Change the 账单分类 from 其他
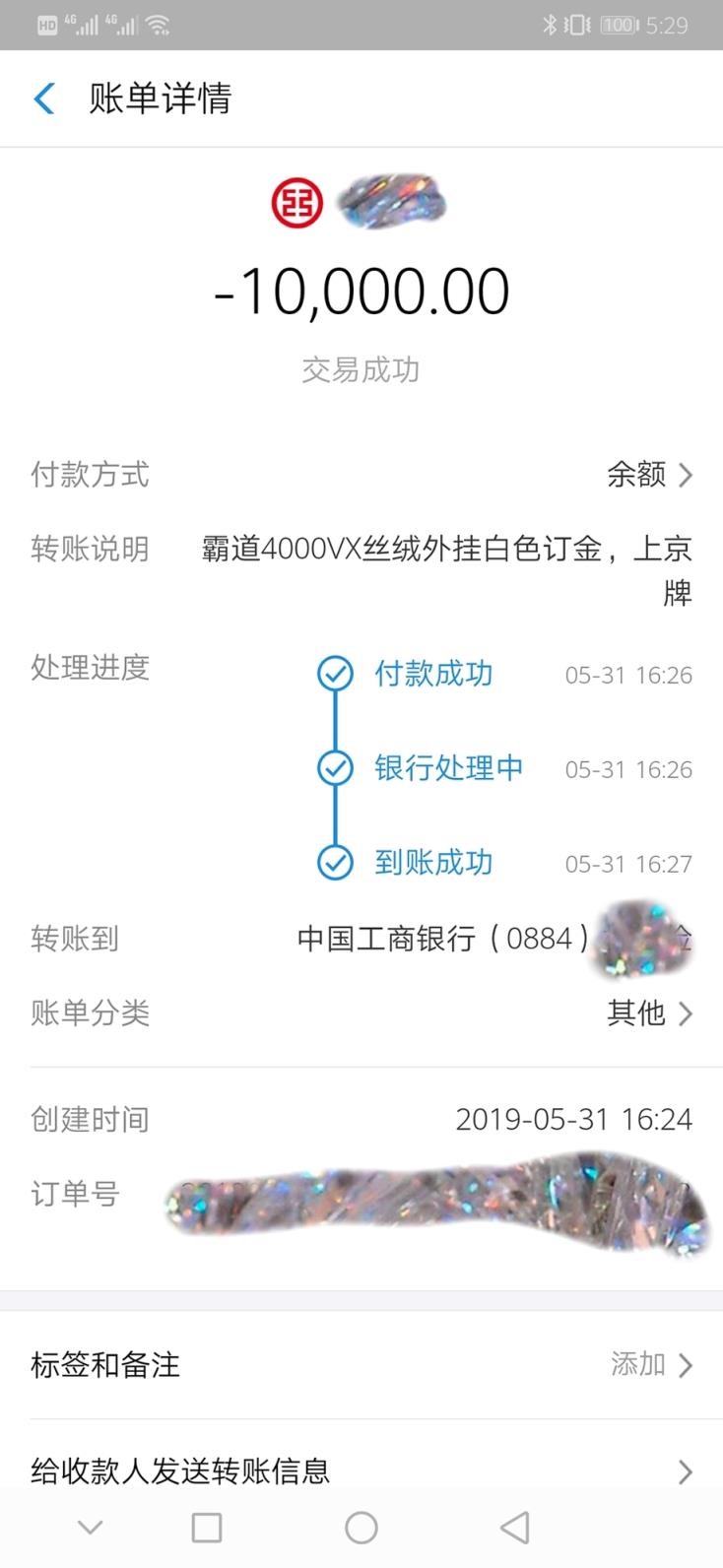Screen dimensions: 723x1568 (x=648, y=1013)
